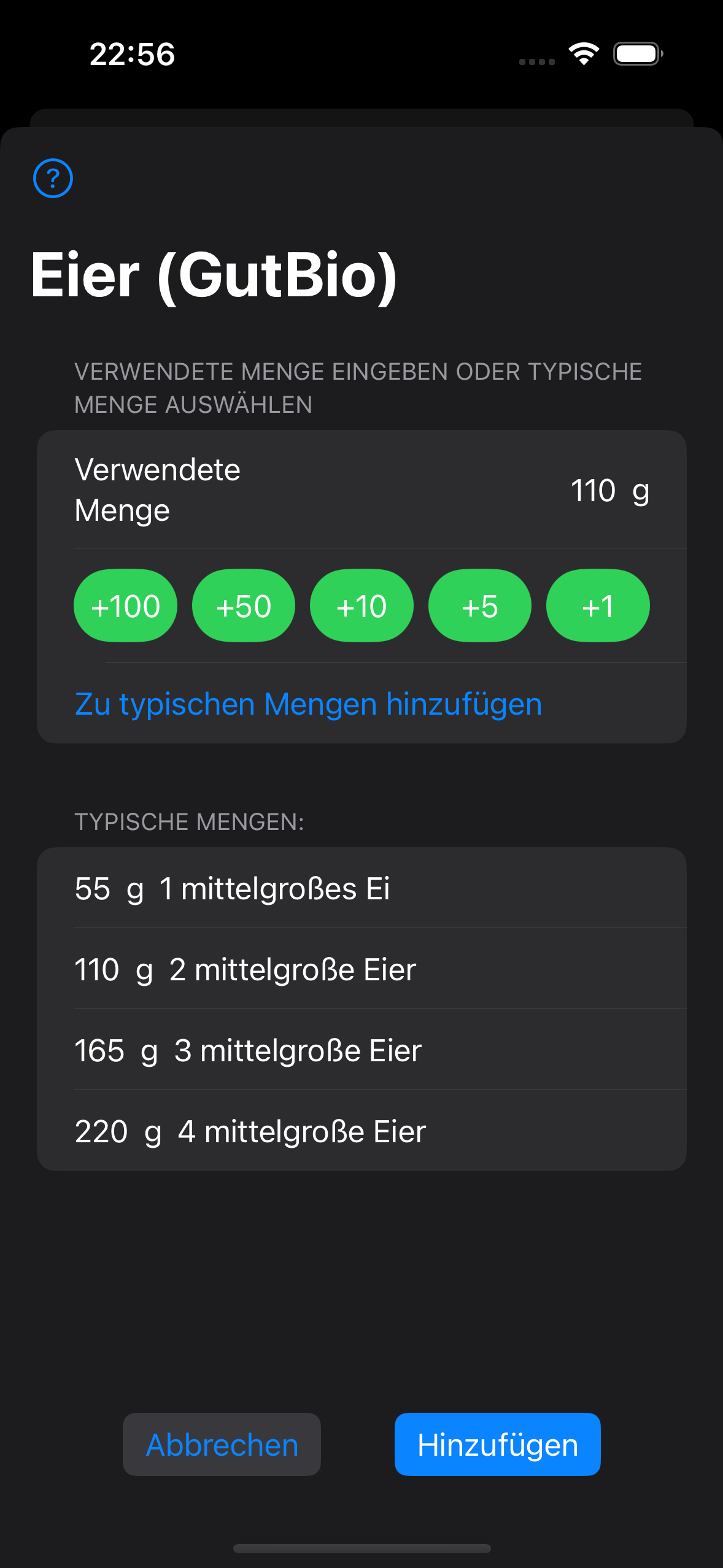
Task: Open the help question mark icon
Action: (53, 179)
